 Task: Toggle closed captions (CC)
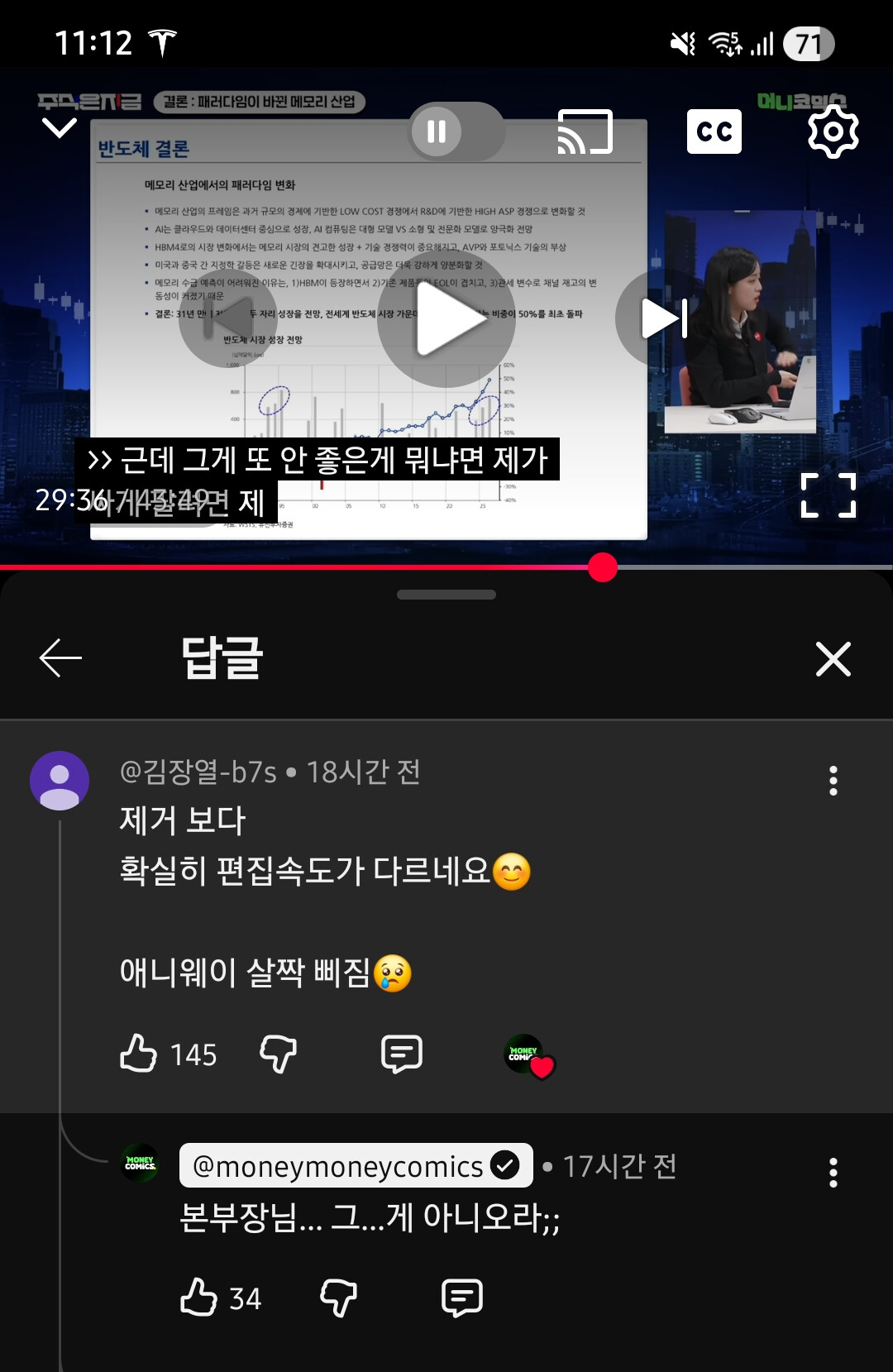(714, 131)
